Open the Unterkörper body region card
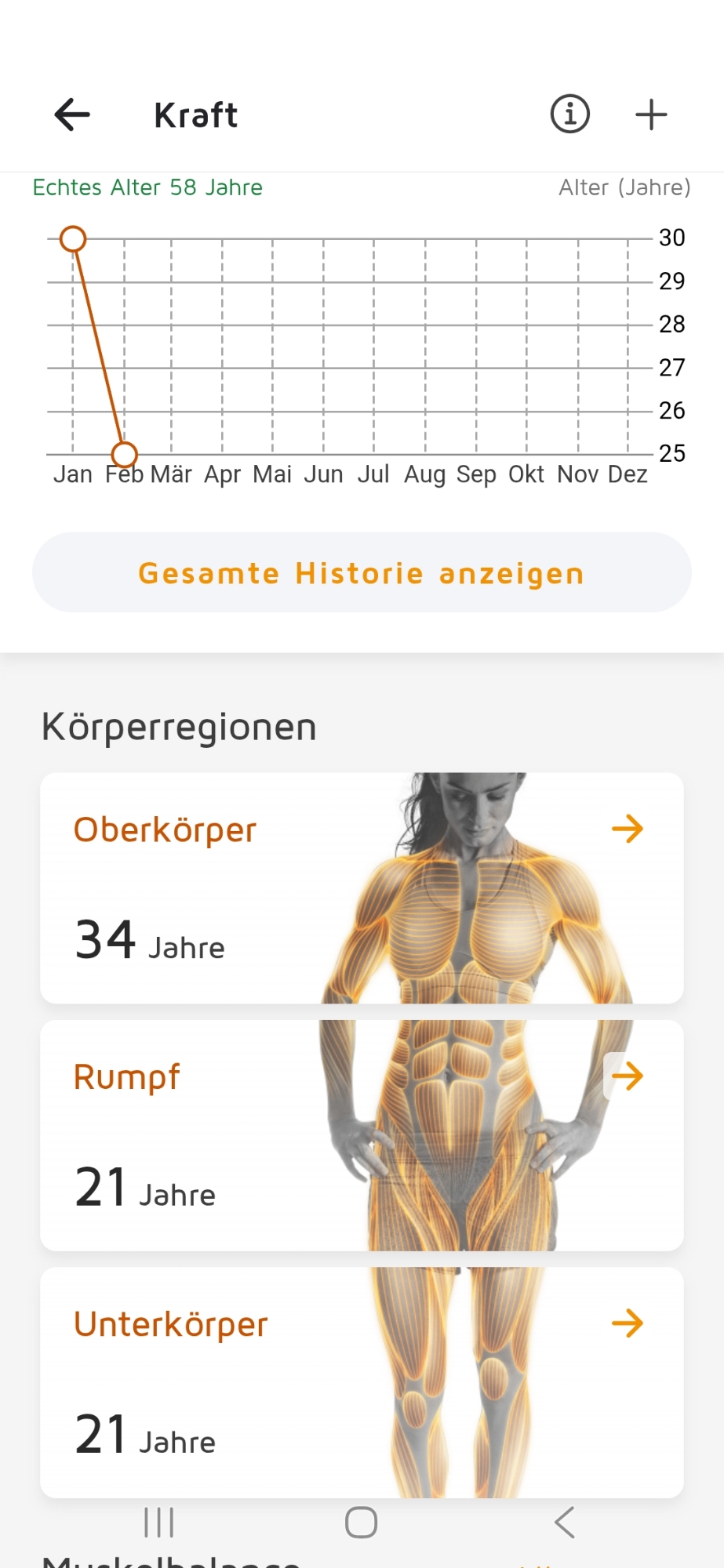 pos(362,1381)
